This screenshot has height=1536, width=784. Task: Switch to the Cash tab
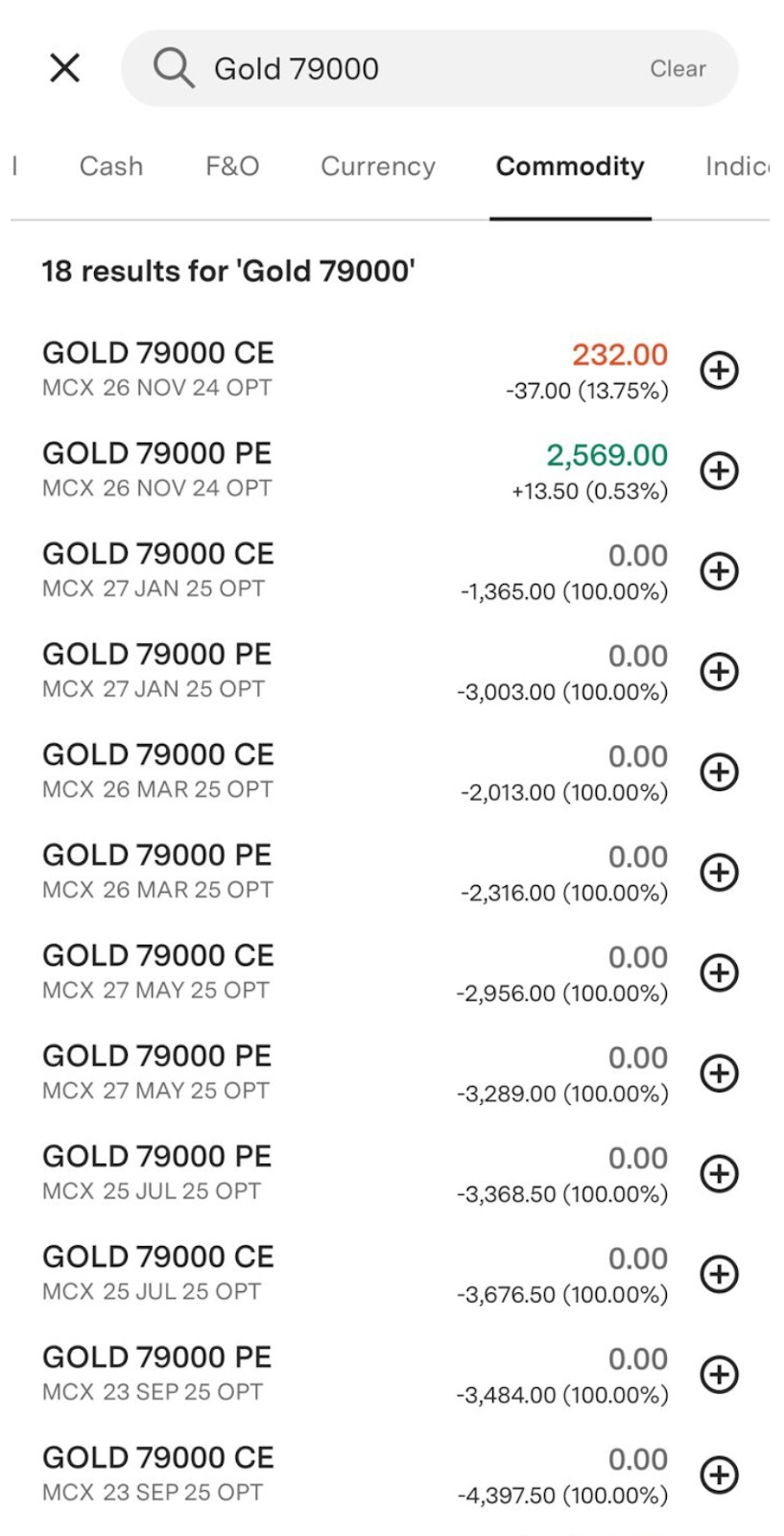[x=111, y=166]
